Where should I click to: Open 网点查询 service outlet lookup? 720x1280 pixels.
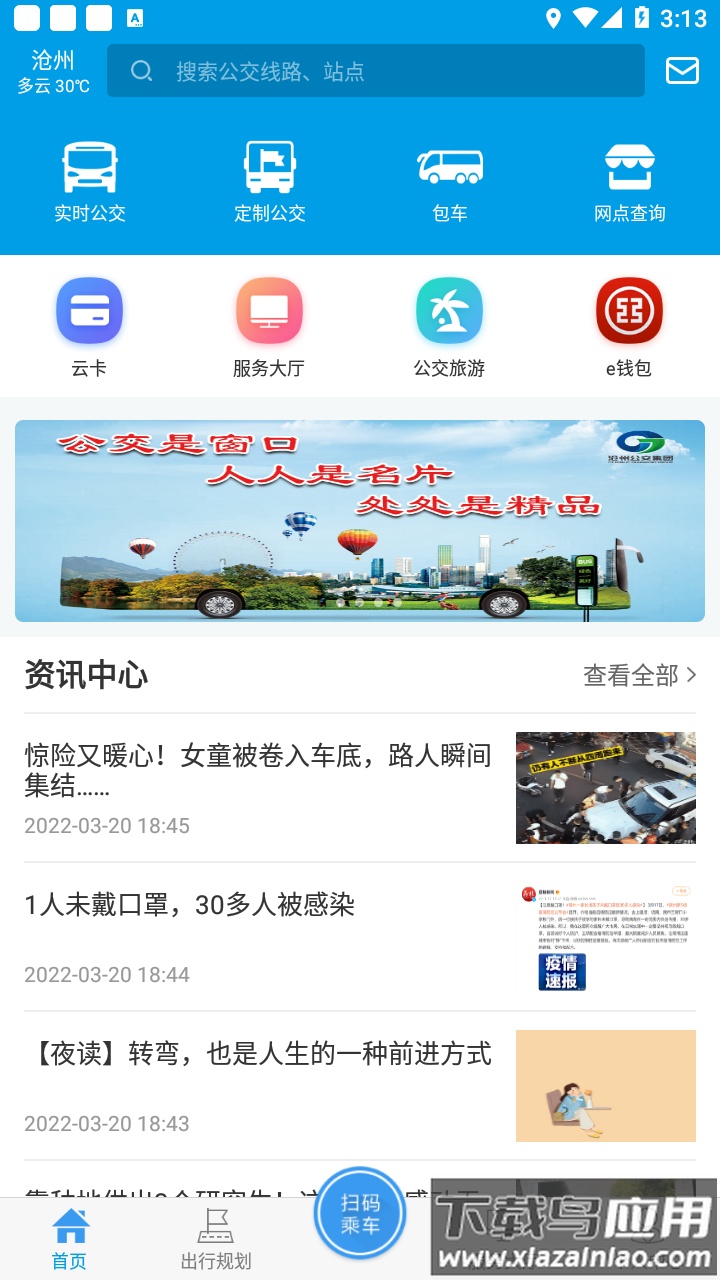pyautogui.click(x=630, y=180)
